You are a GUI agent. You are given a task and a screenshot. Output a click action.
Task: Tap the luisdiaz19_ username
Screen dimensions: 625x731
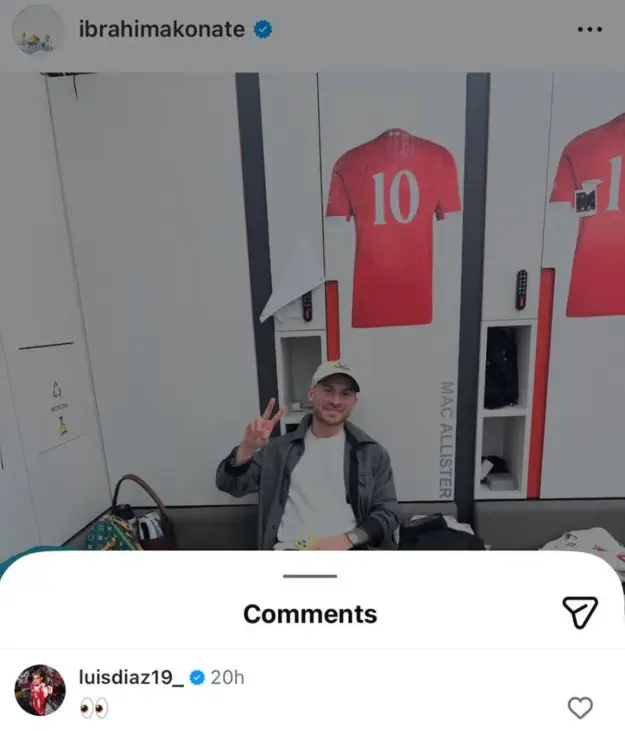(131, 677)
